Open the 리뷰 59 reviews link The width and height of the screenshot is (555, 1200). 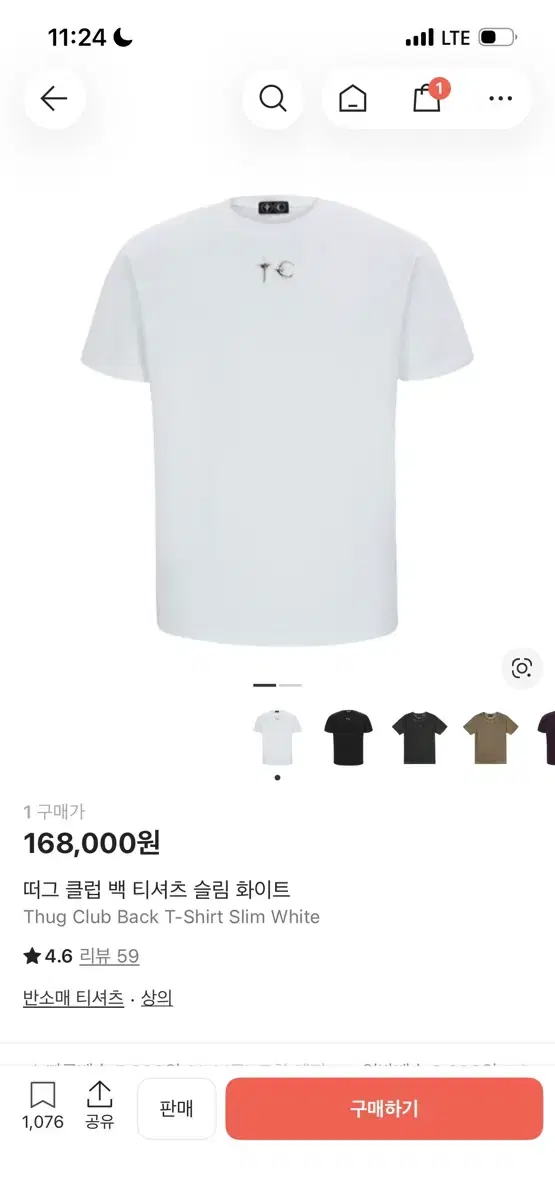click(x=109, y=956)
